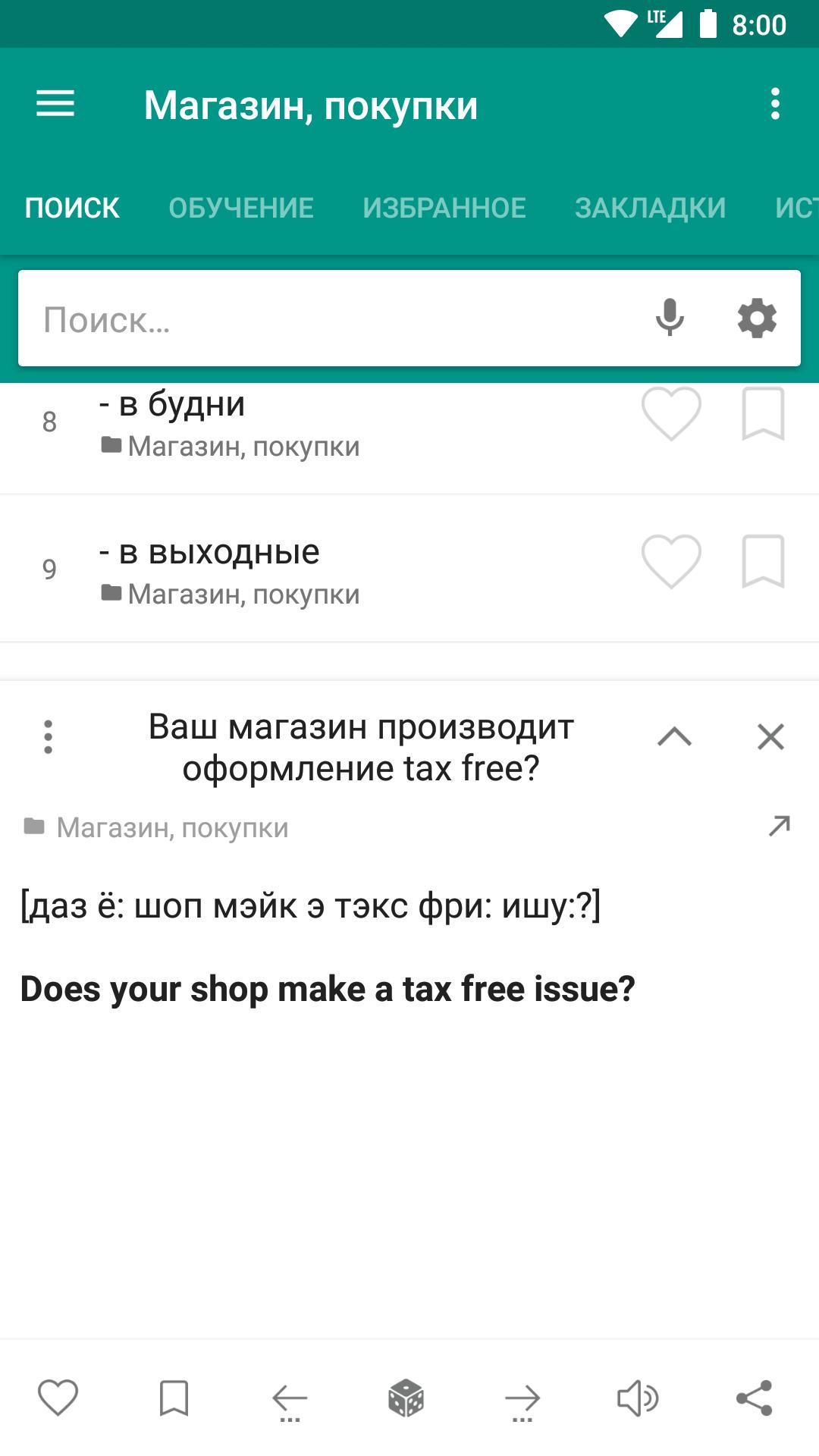Viewport: 819px width, 1456px height.
Task: Play the phrase pronunciation audio
Action: coord(638,1398)
